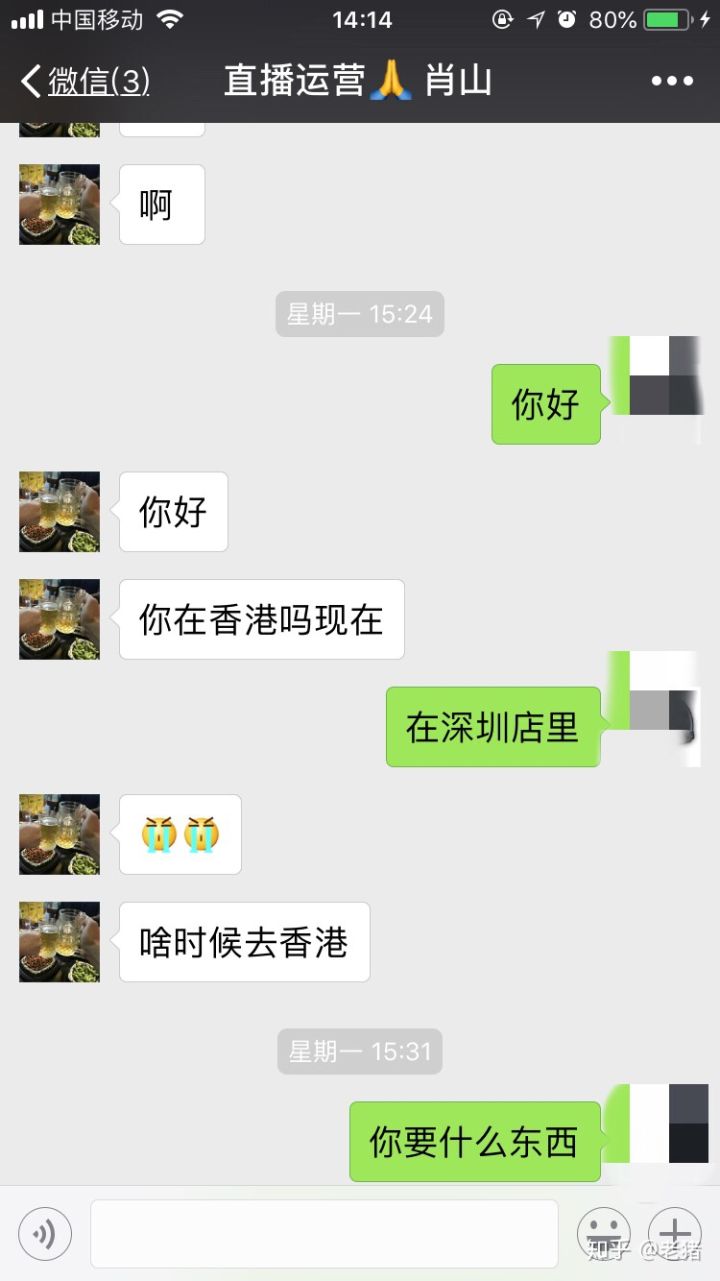
Task: Open contact avatar beside 你在香港吗现在
Action: click(x=59, y=619)
